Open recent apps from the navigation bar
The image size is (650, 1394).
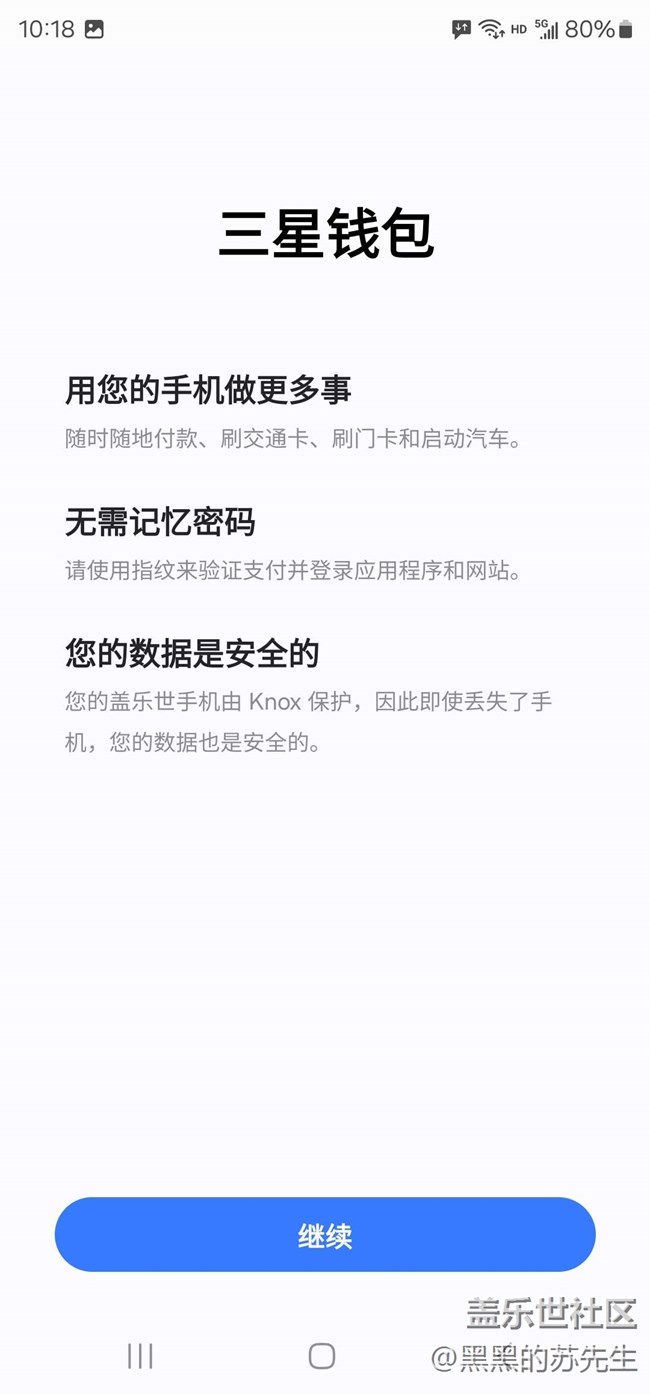140,1356
